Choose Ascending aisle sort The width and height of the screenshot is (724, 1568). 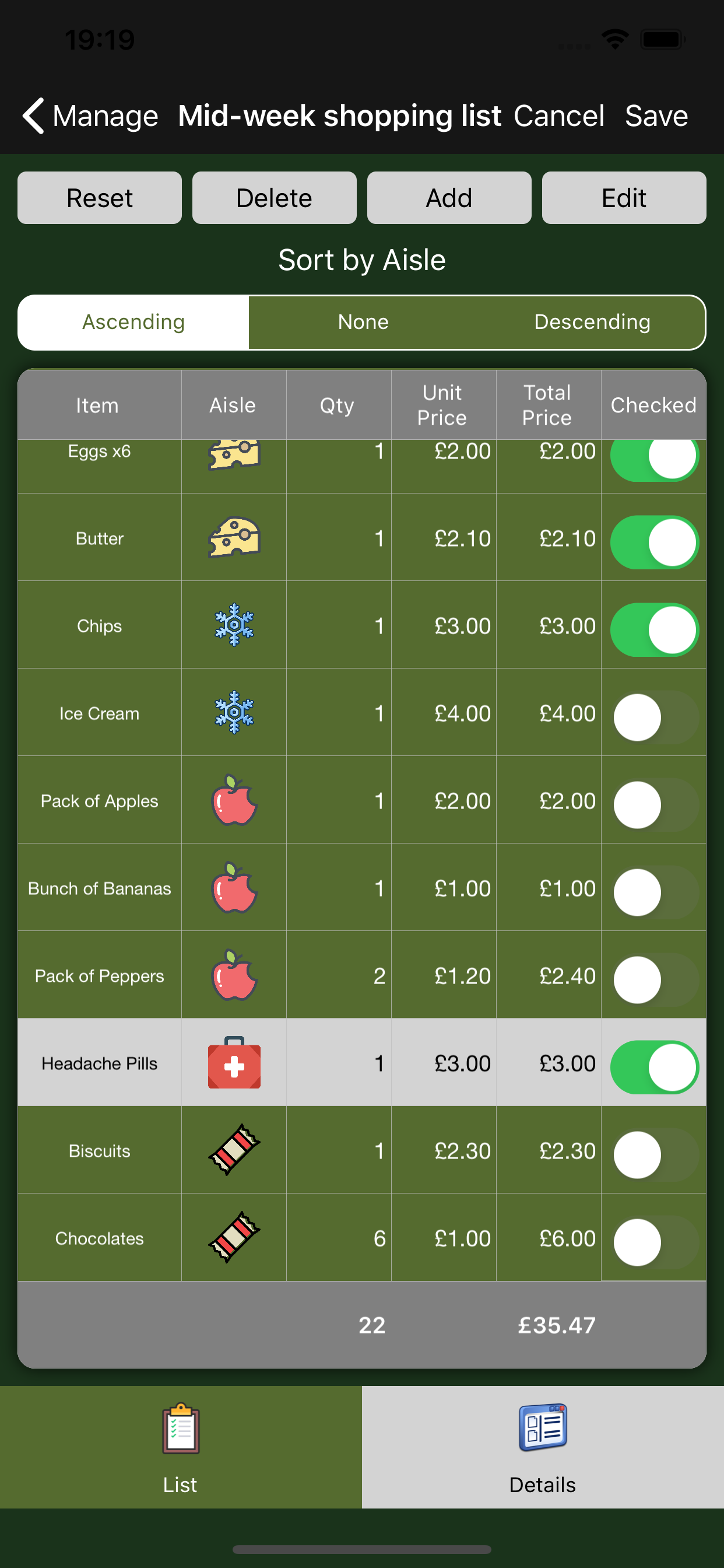tap(133, 322)
